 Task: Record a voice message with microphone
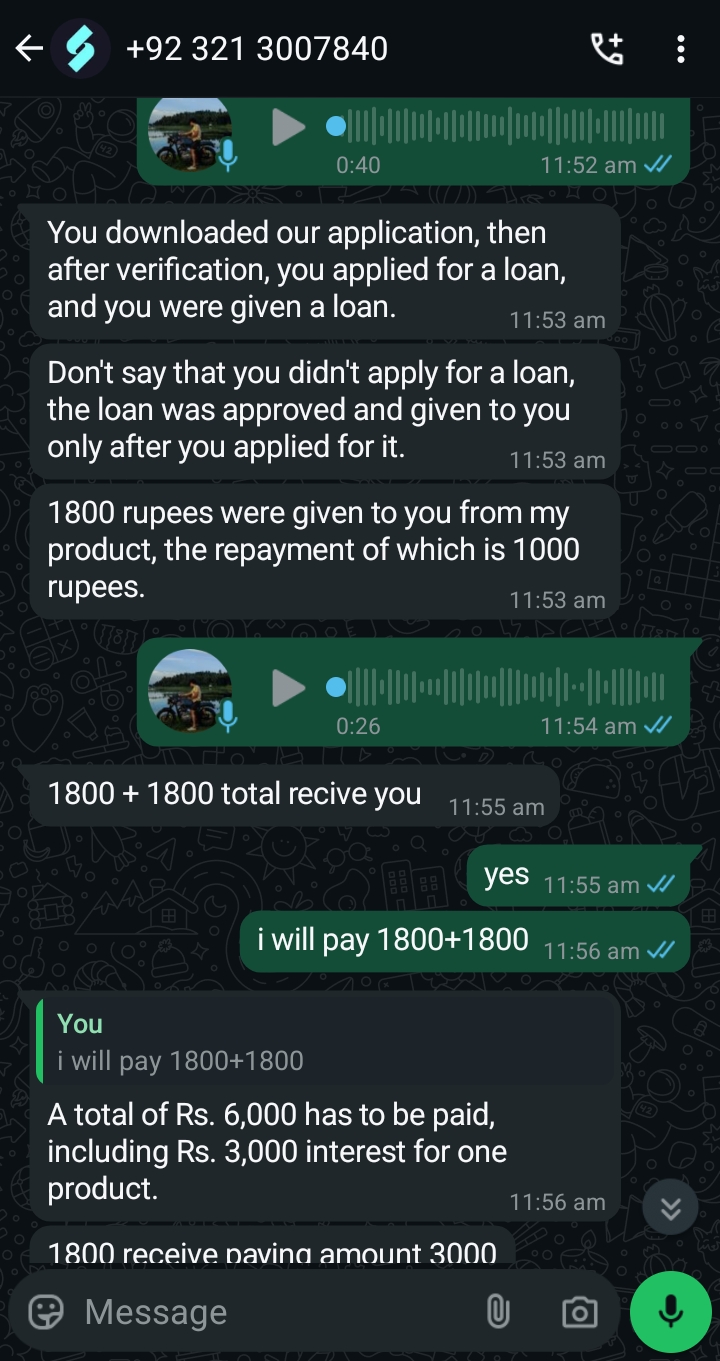670,1312
